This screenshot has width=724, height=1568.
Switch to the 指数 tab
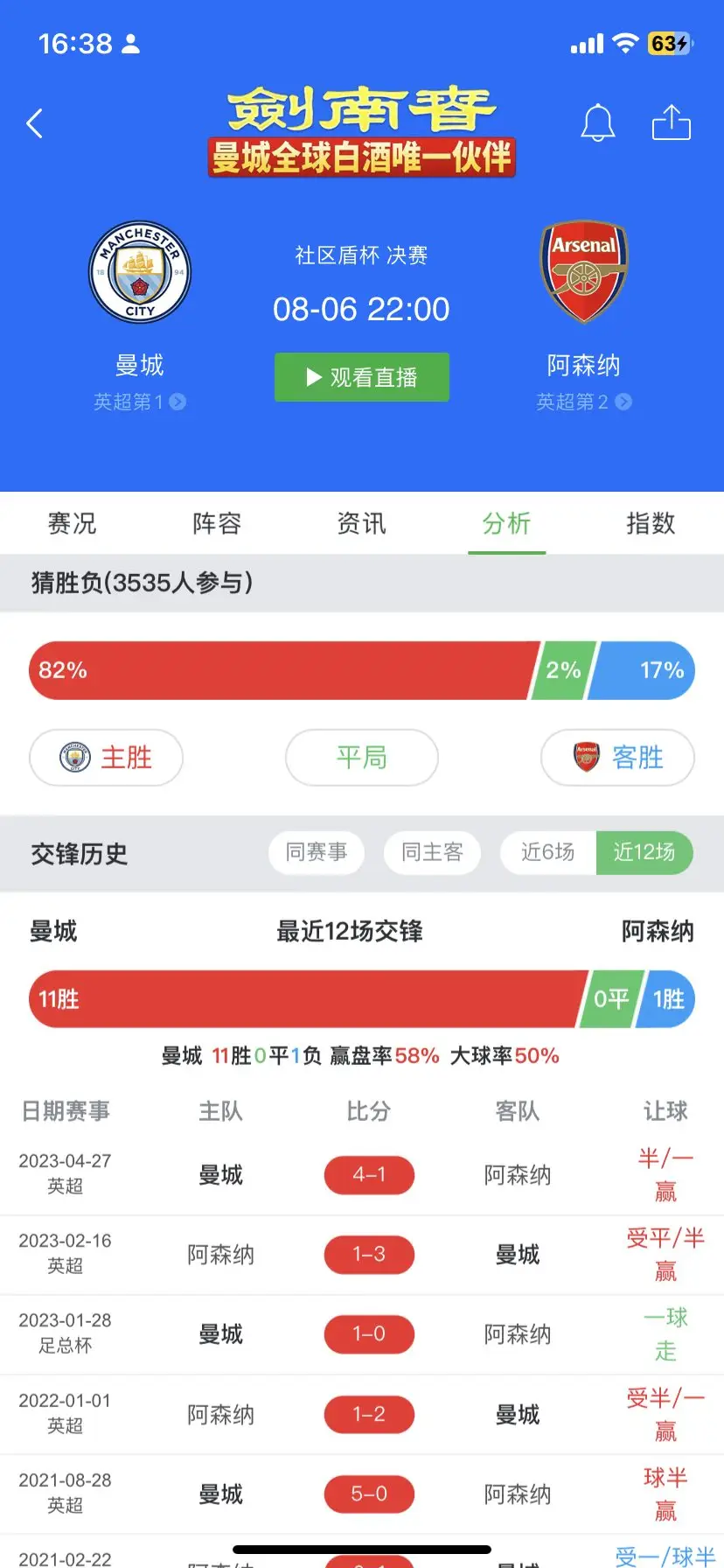click(651, 523)
